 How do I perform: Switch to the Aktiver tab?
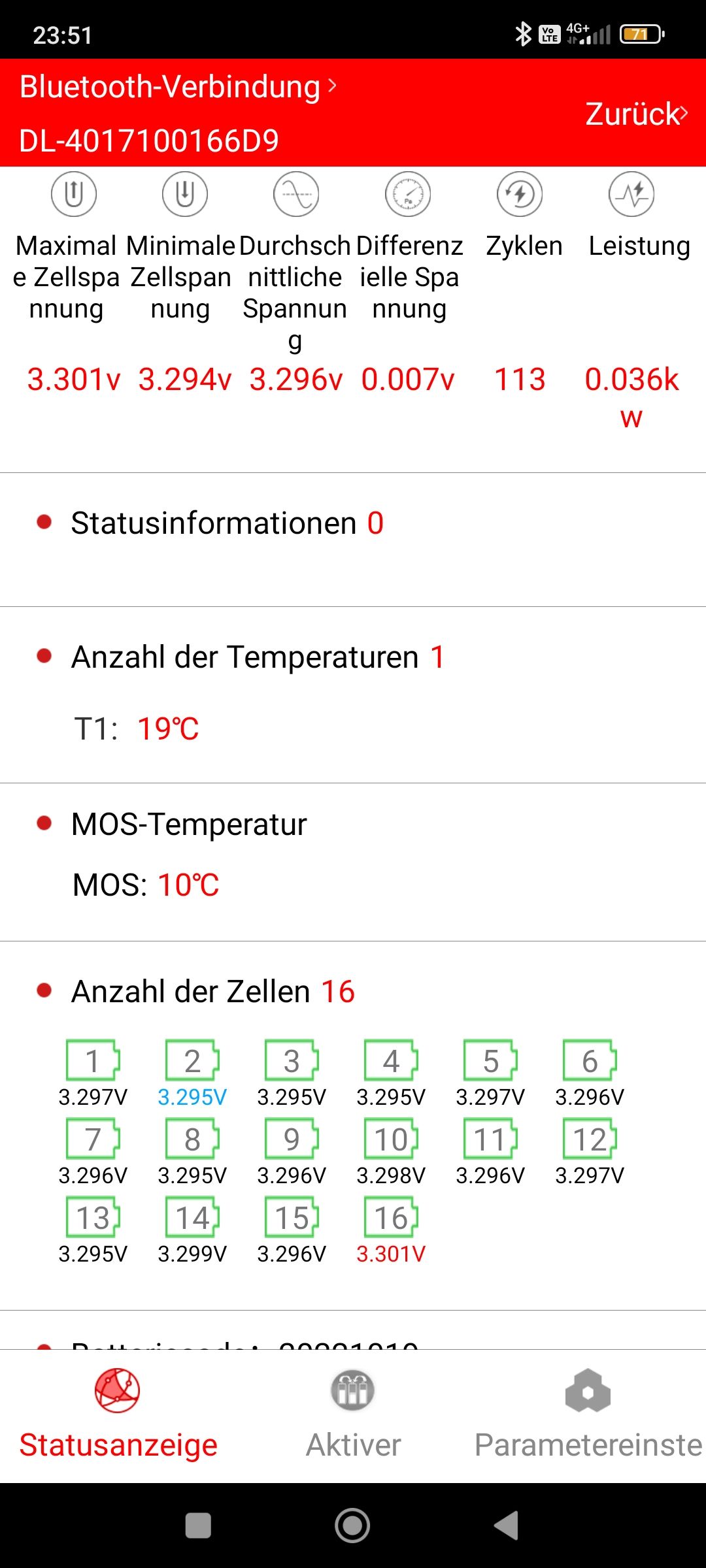(x=353, y=1415)
